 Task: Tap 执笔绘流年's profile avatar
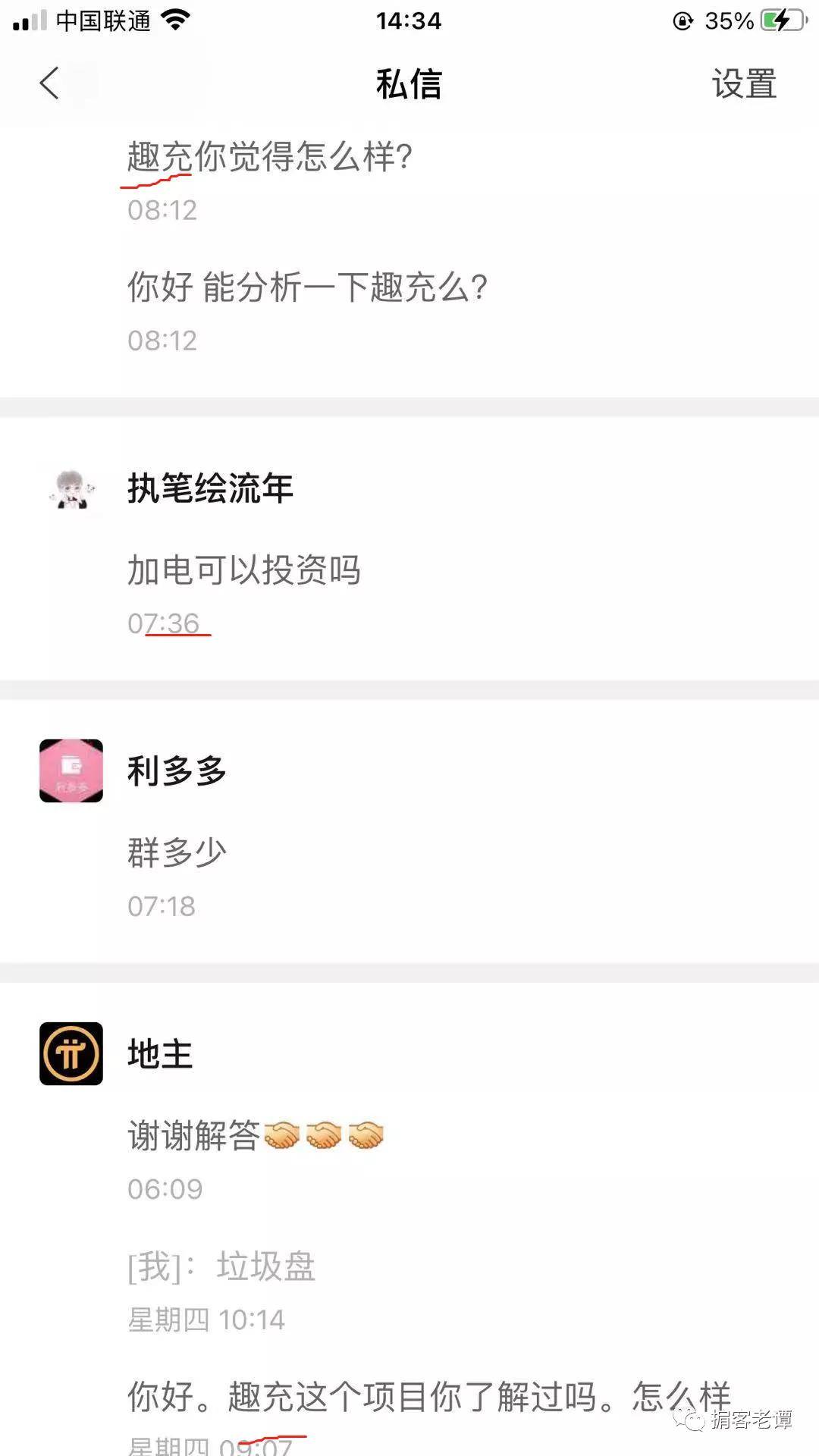71,488
